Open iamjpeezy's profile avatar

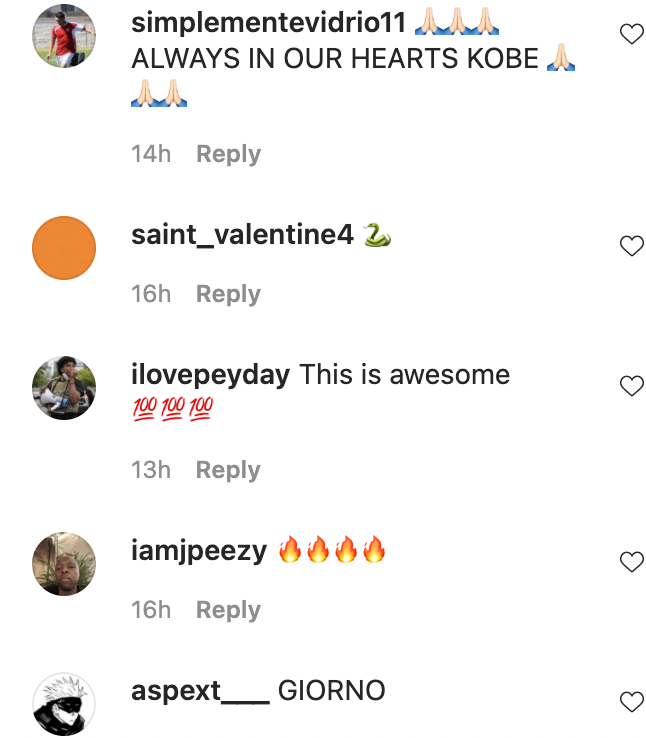click(64, 563)
